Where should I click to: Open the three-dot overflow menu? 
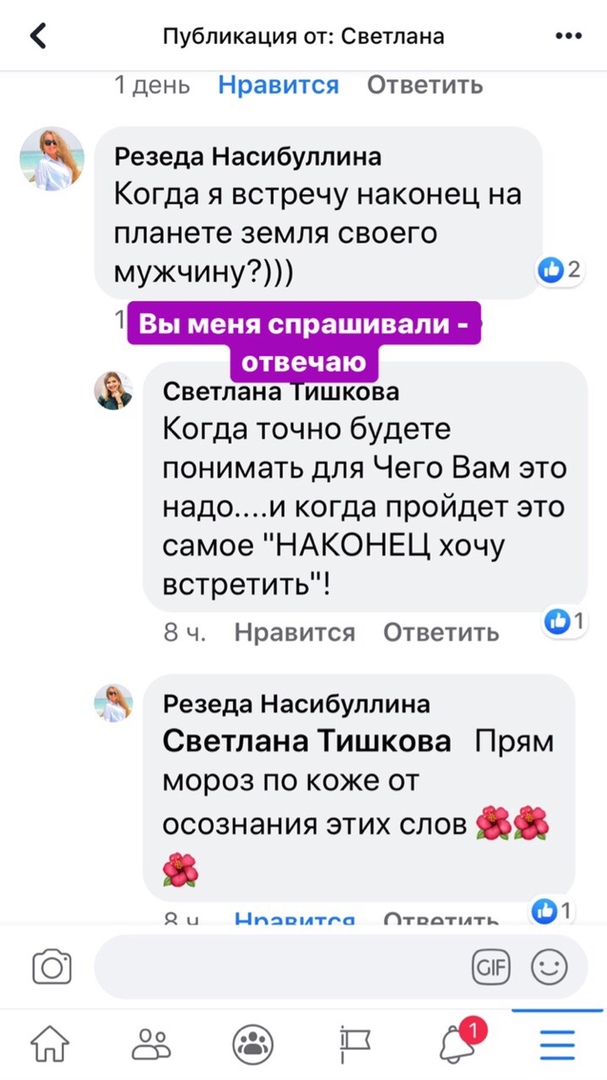(568, 36)
